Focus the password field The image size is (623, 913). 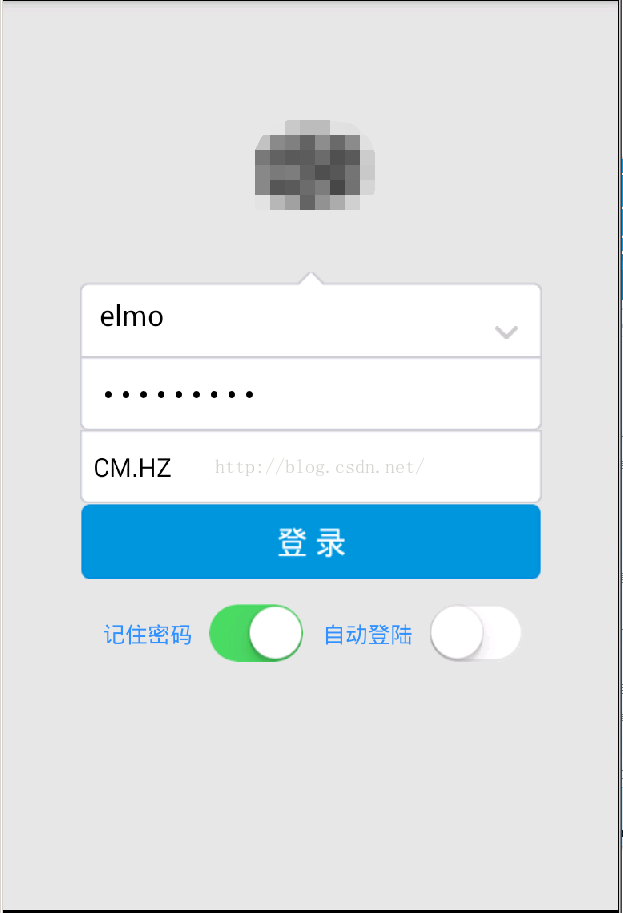point(310,394)
